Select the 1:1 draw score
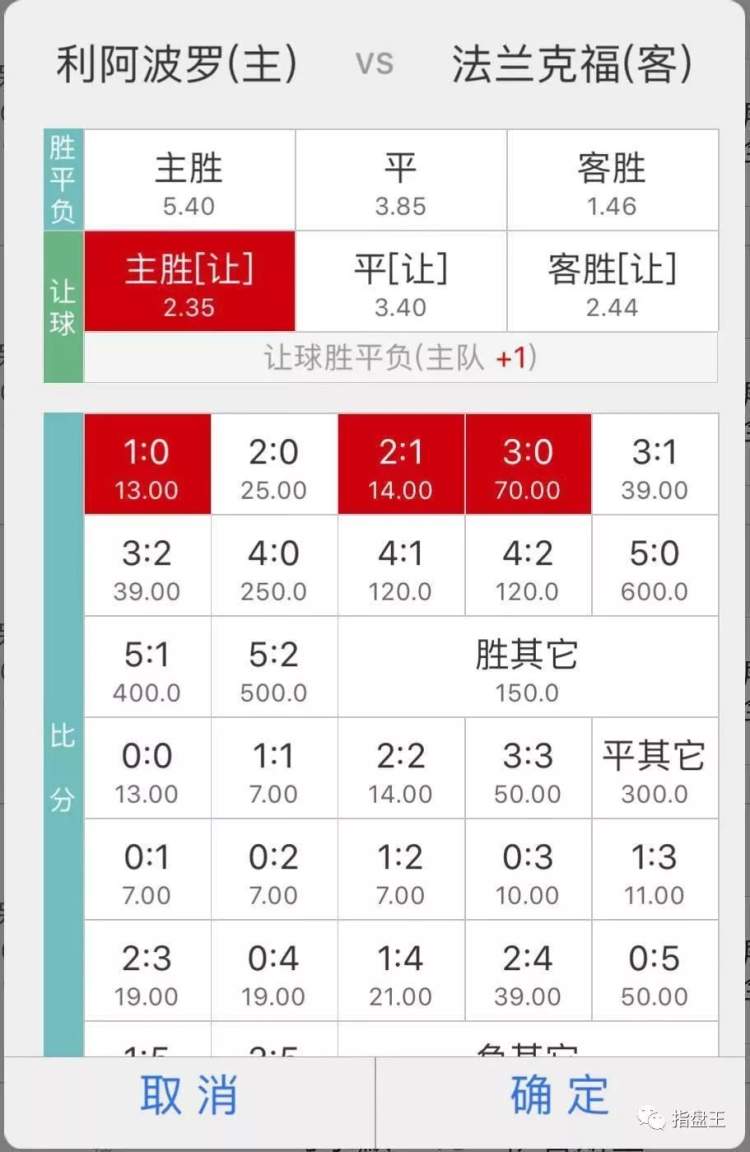 pyautogui.click(x=274, y=769)
